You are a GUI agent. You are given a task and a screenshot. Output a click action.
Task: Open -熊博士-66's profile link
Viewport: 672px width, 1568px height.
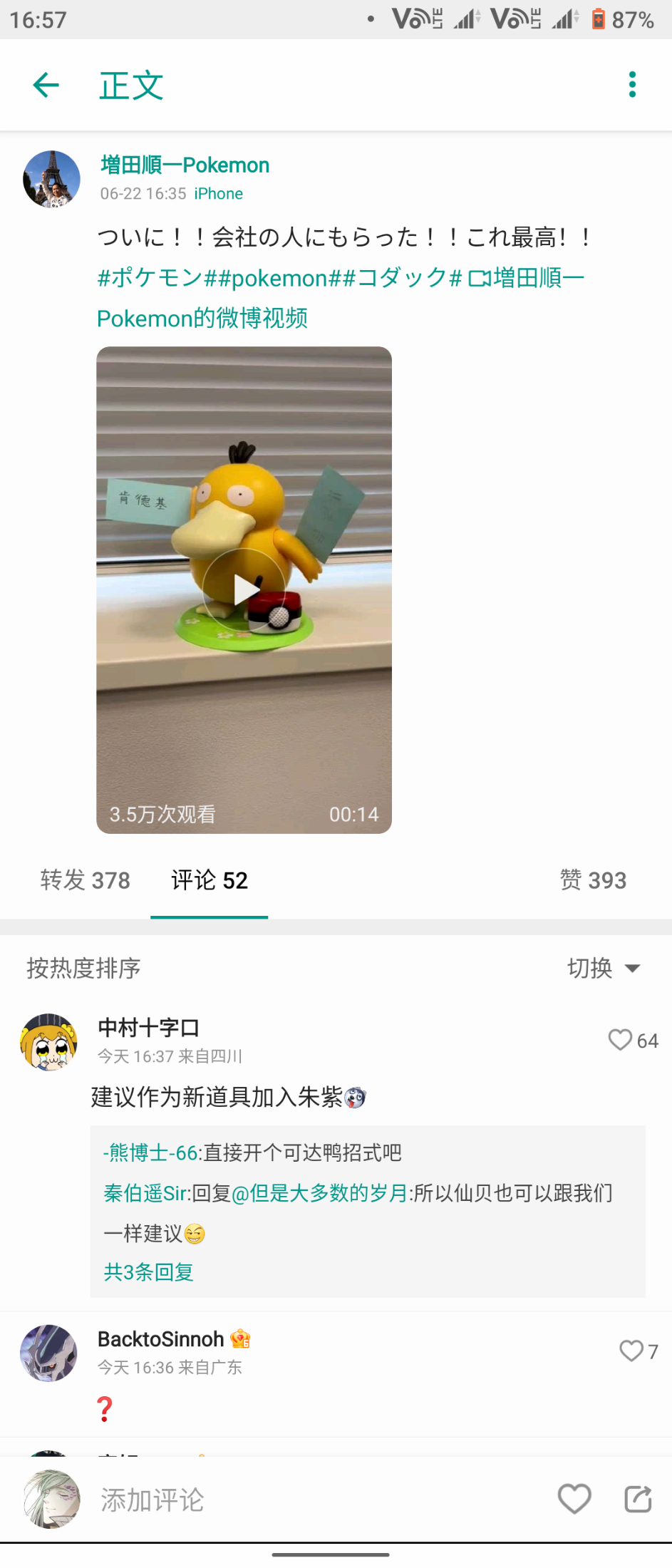tap(150, 1152)
